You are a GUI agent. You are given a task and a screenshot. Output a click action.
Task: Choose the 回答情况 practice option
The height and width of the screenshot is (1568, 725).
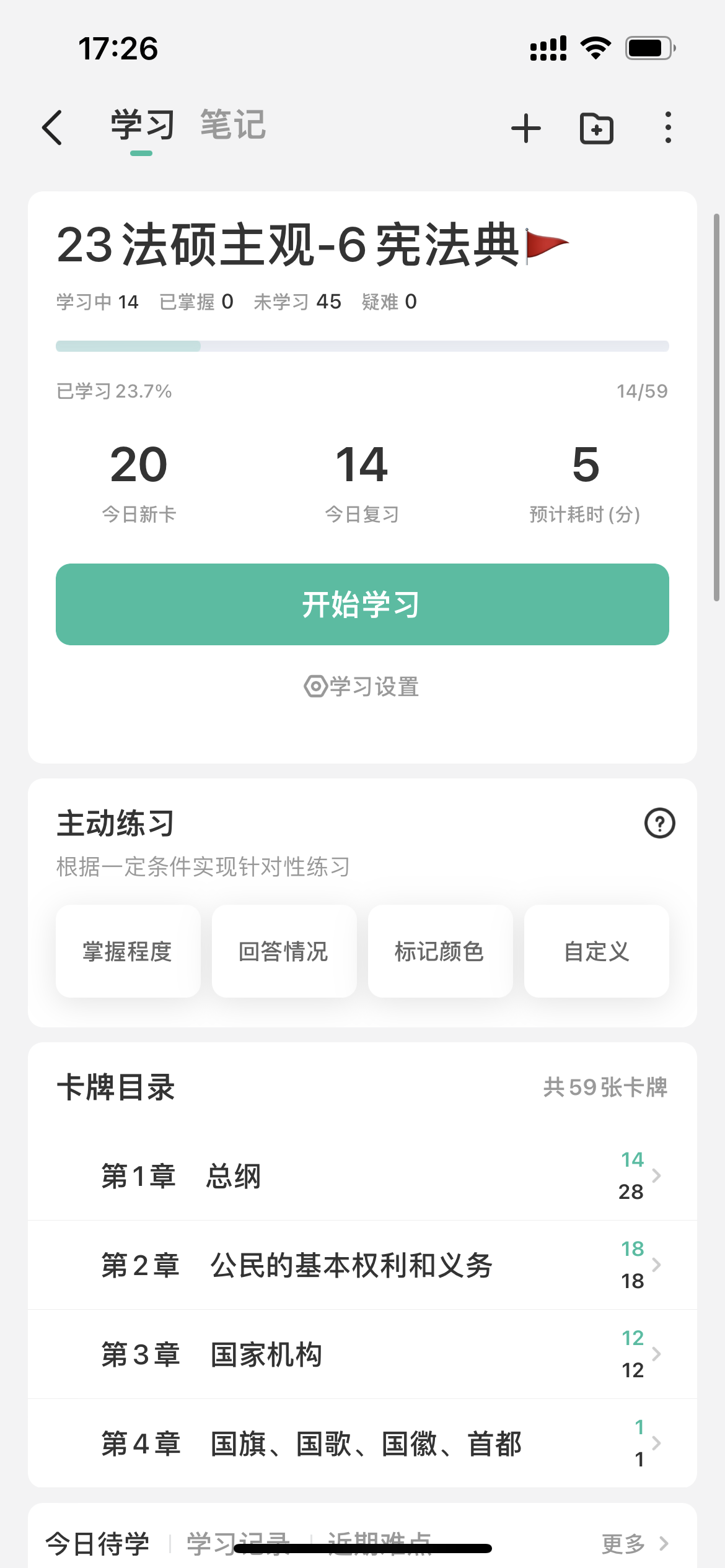(284, 951)
